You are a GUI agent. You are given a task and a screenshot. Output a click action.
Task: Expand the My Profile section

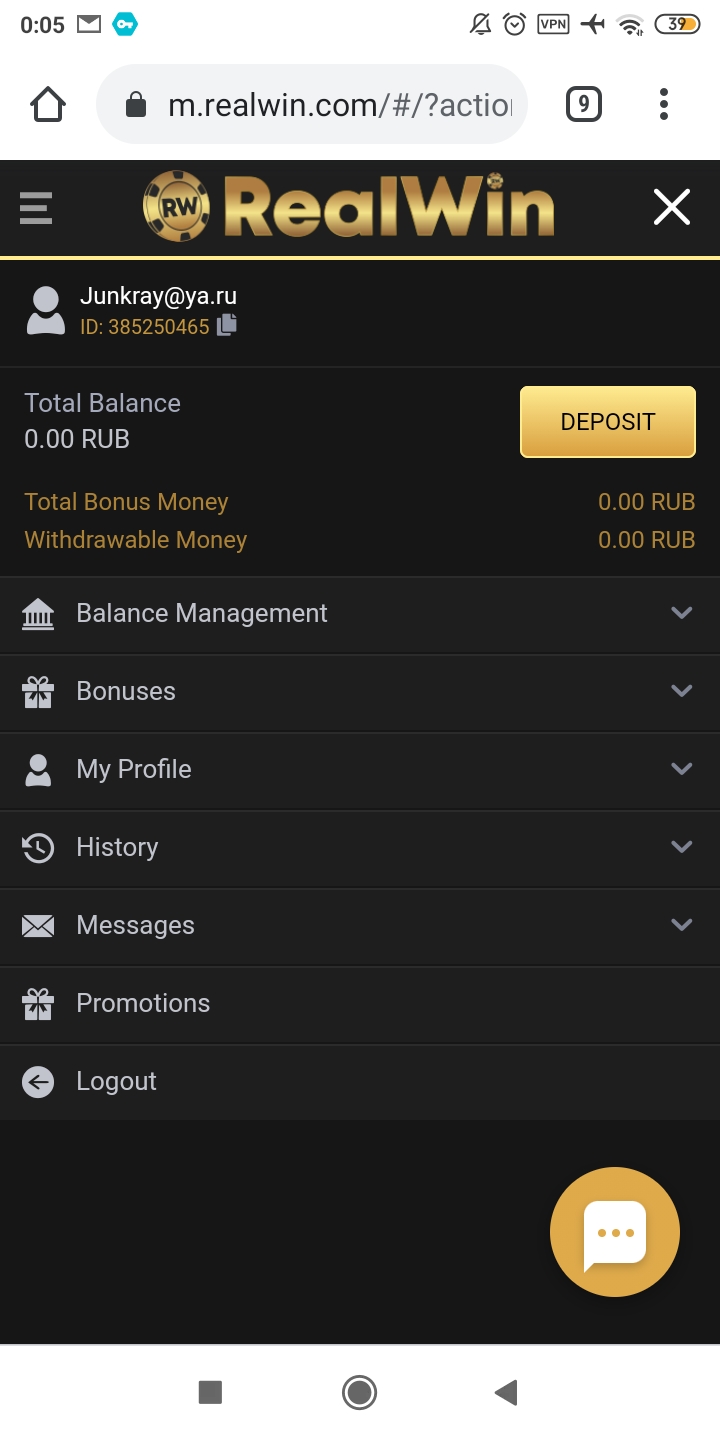coord(360,770)
